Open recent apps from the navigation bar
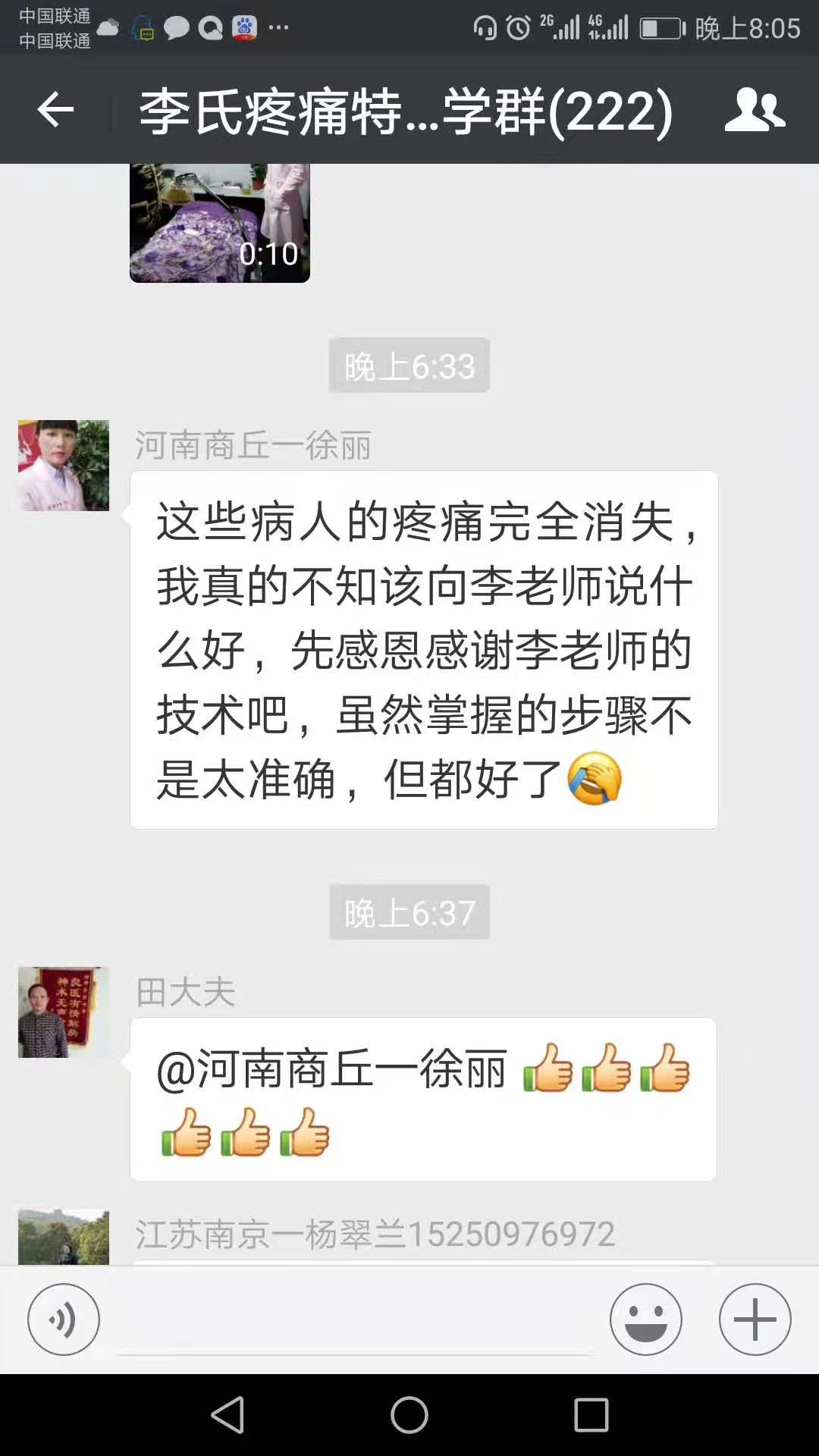This screenshot has height=1456, width=819. click(x=591, y=1415)
